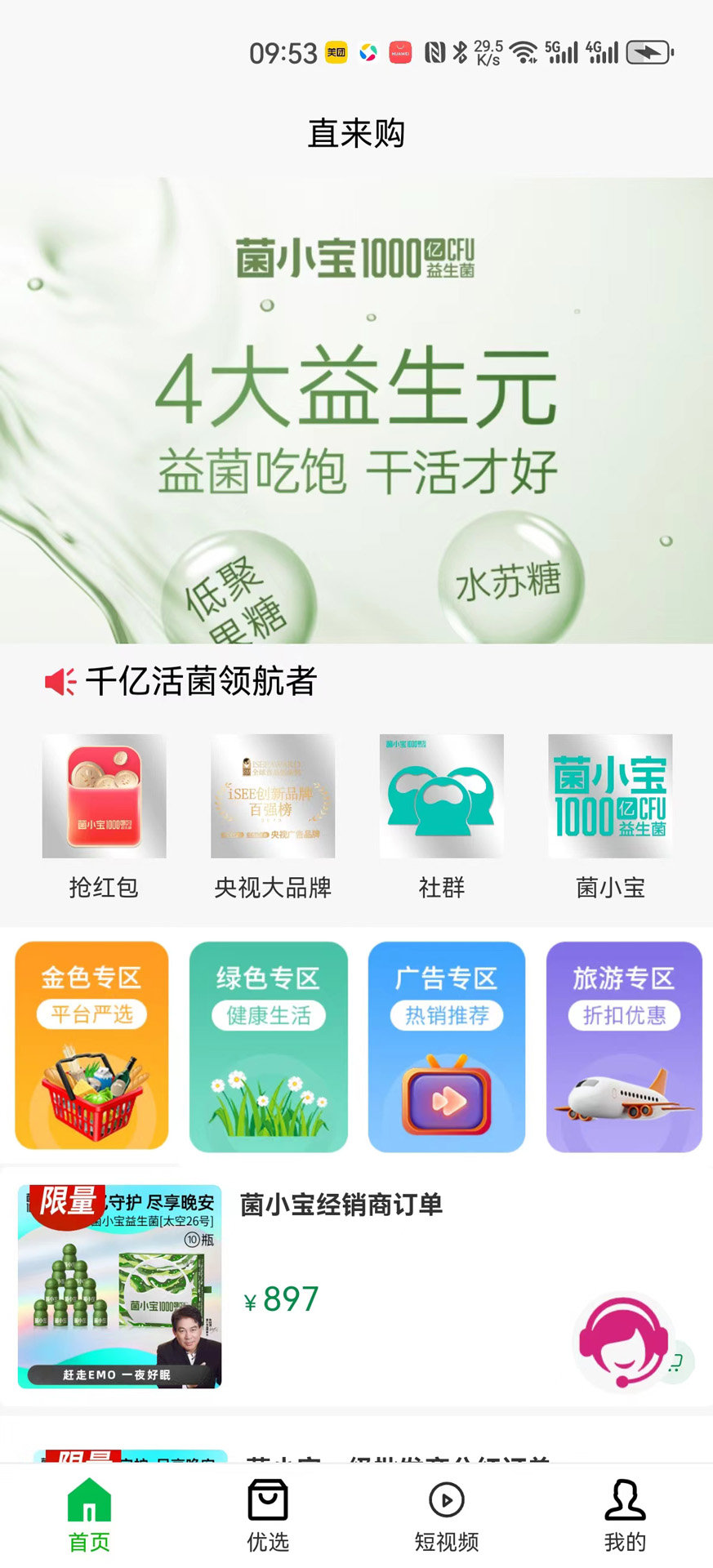Viewport: 713px width, 1568px height.
Task: Go to the 短视频 tab
Action: click(446, 1516)
